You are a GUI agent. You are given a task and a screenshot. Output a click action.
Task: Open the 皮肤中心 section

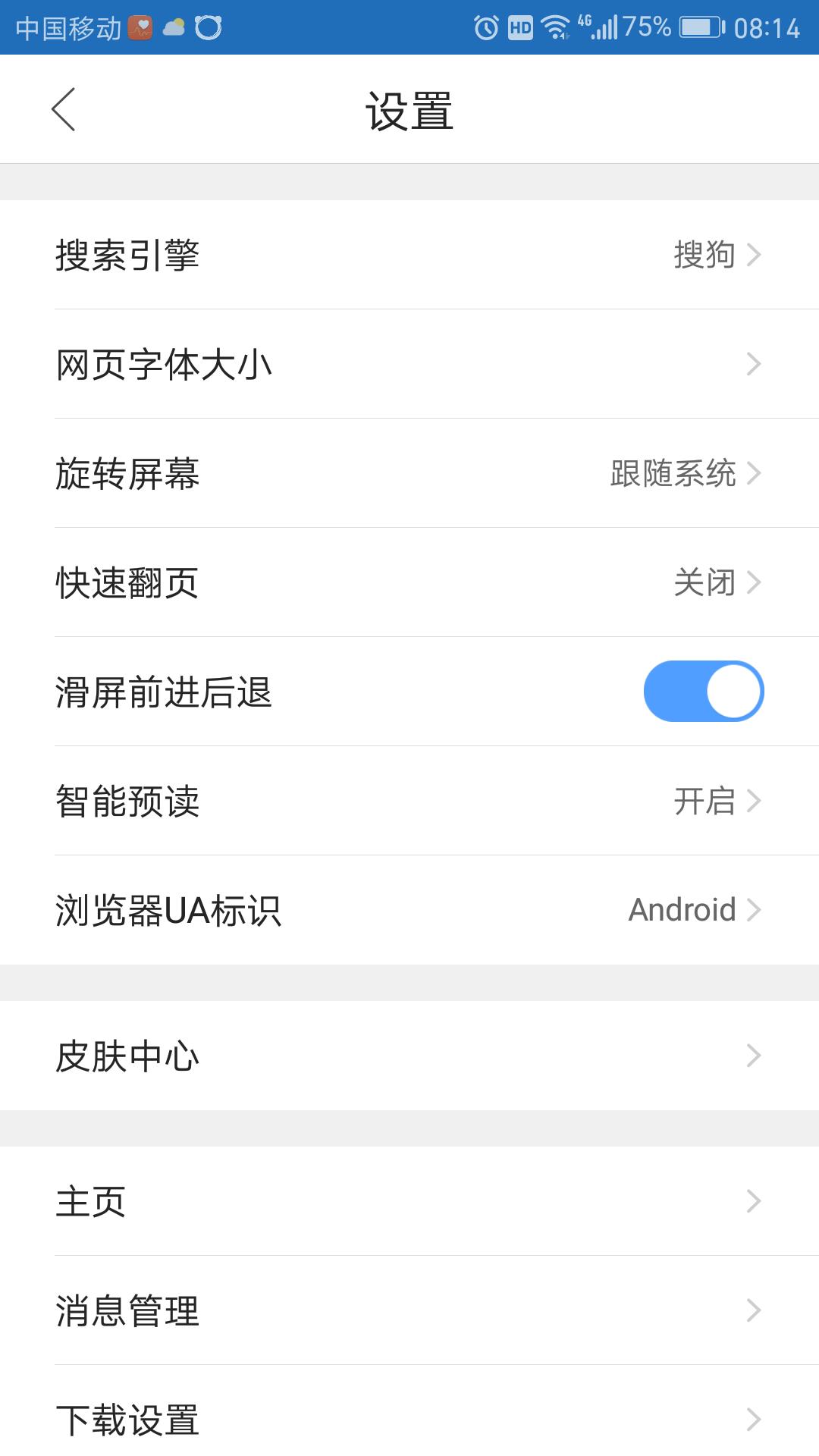(x=409, y=1054)
